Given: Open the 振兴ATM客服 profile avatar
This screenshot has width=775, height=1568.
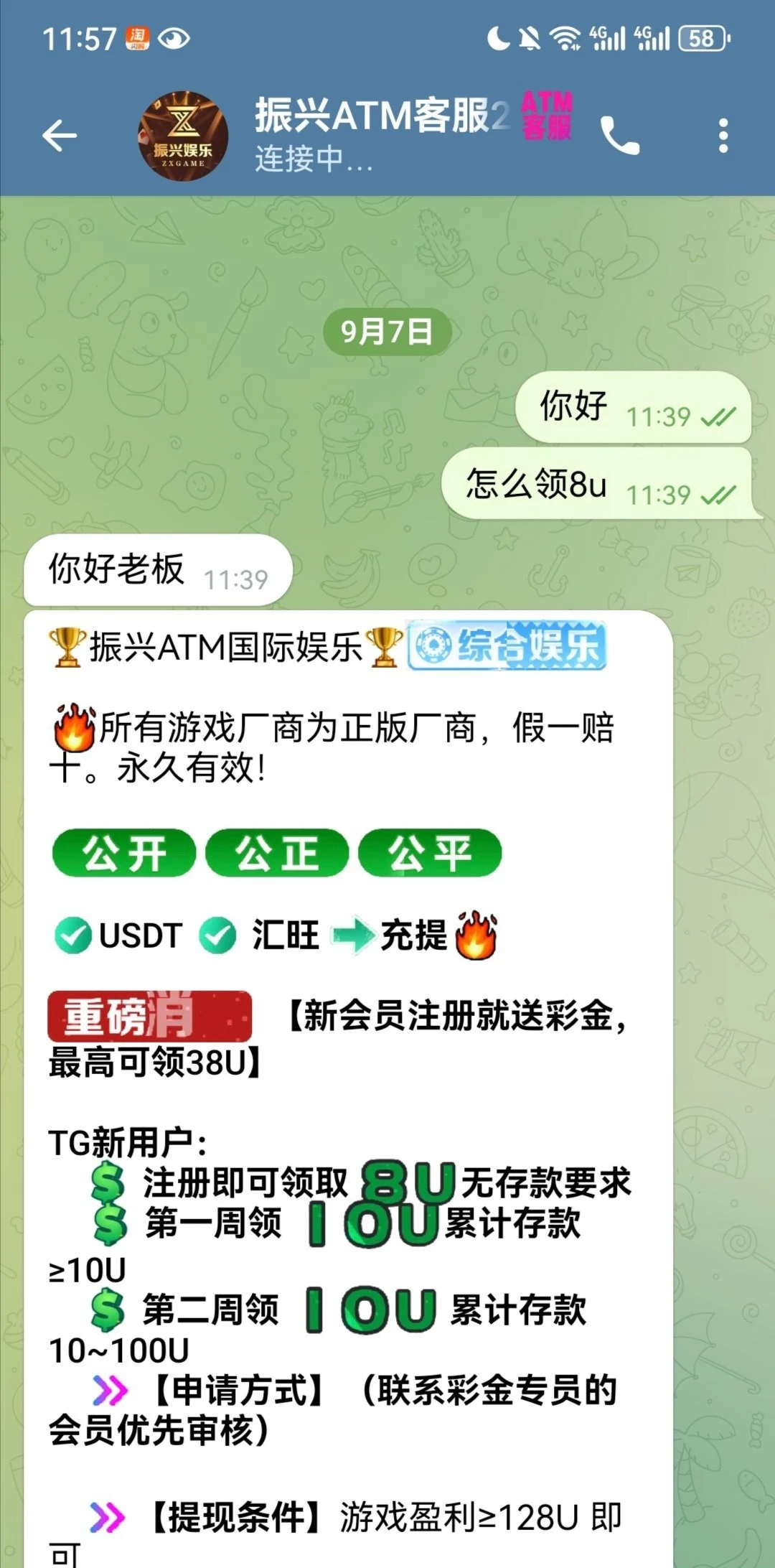Looking at the screenshot, I should point(183,135).
